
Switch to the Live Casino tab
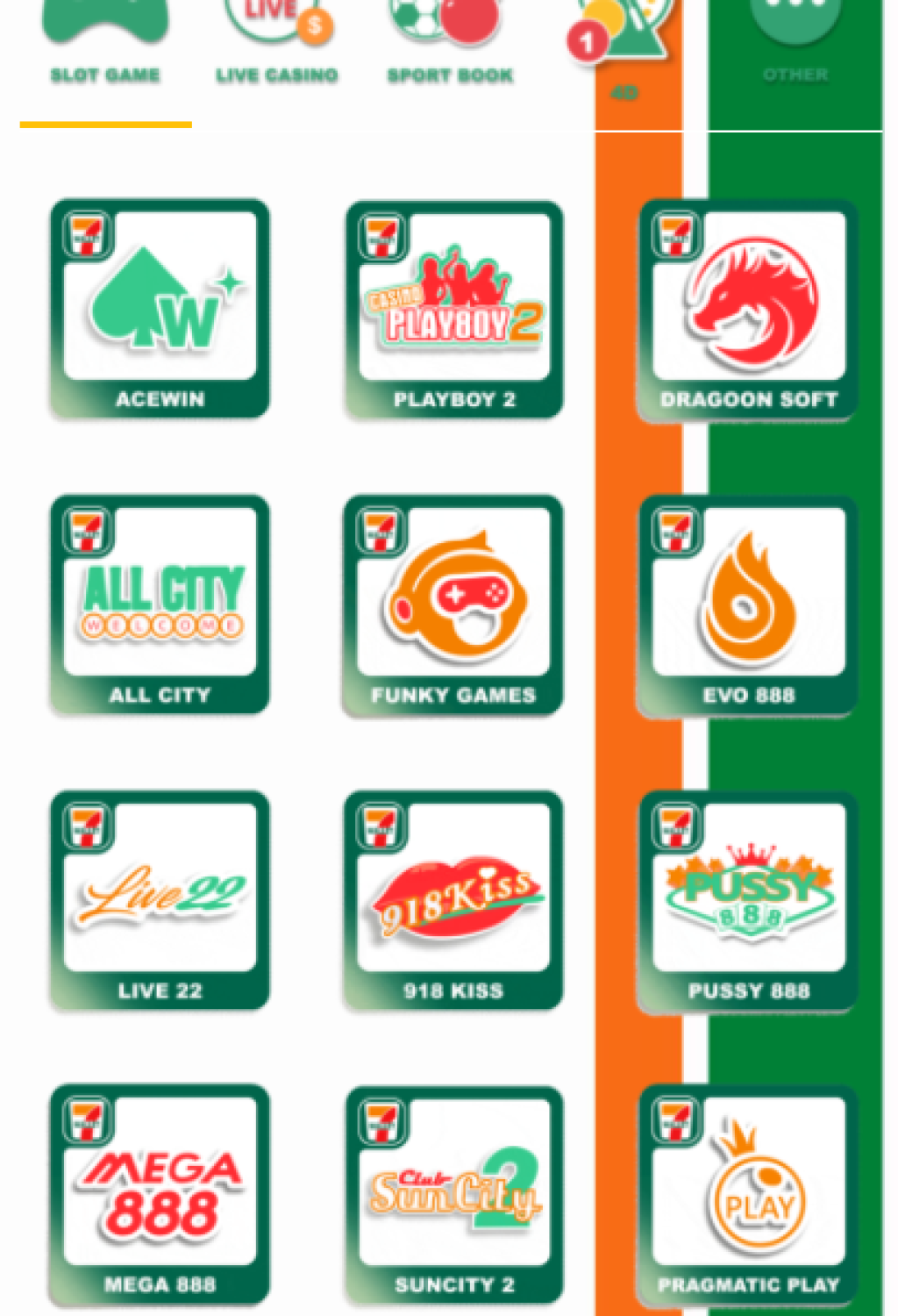[x=276, y=44]
